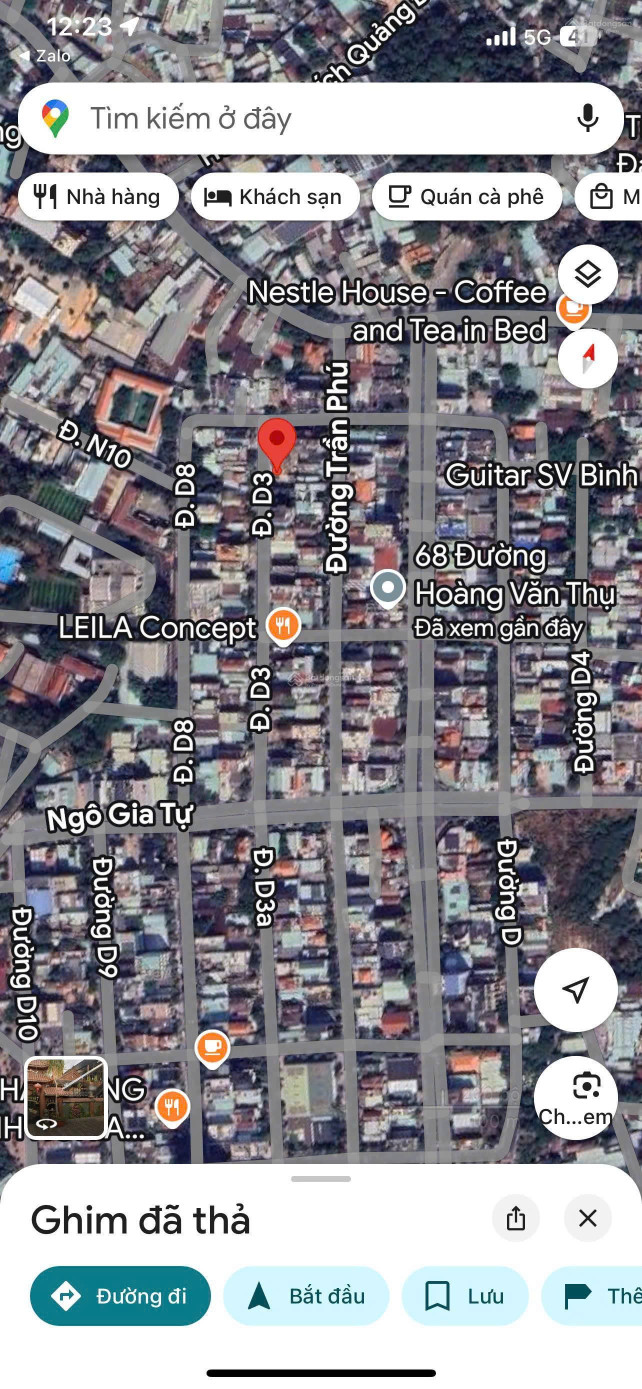Open the Street View thumbnail preview
The image size is (642, 1389).
[x=66, y=1098]
